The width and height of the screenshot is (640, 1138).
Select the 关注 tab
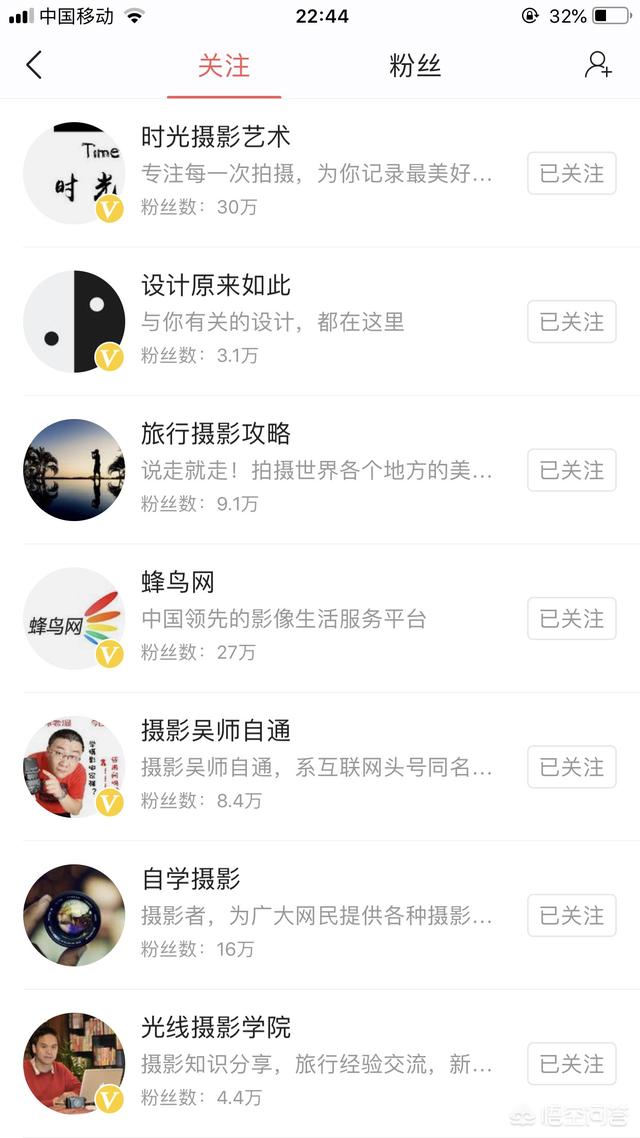pos(224,67)
